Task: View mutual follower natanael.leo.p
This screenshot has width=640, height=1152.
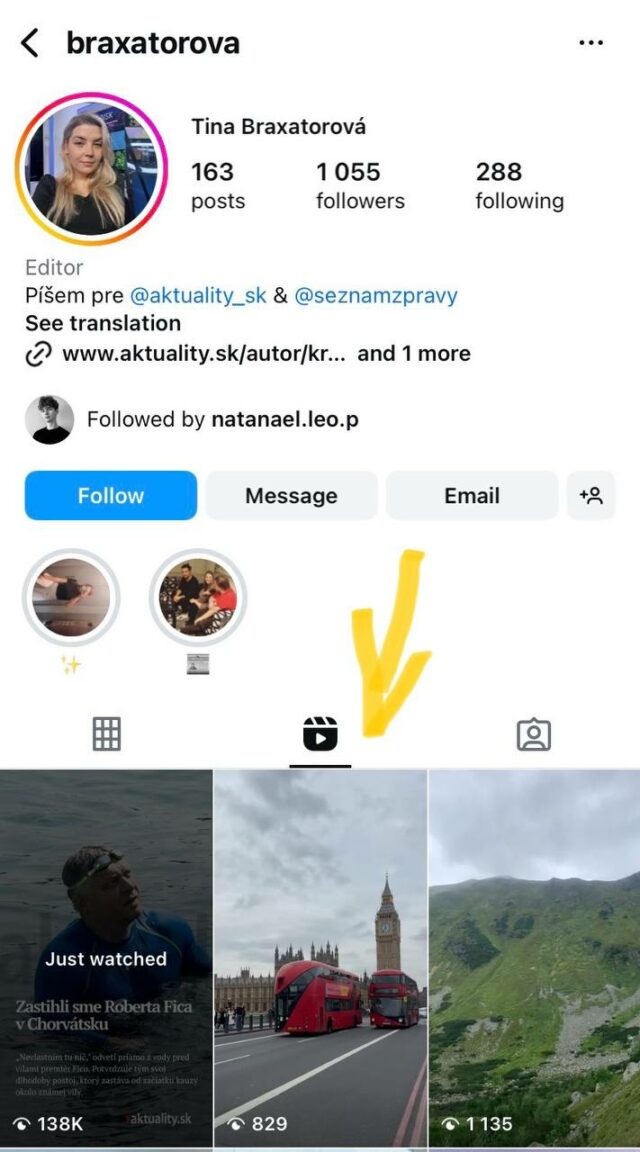Action: click(x=284, y=419)
